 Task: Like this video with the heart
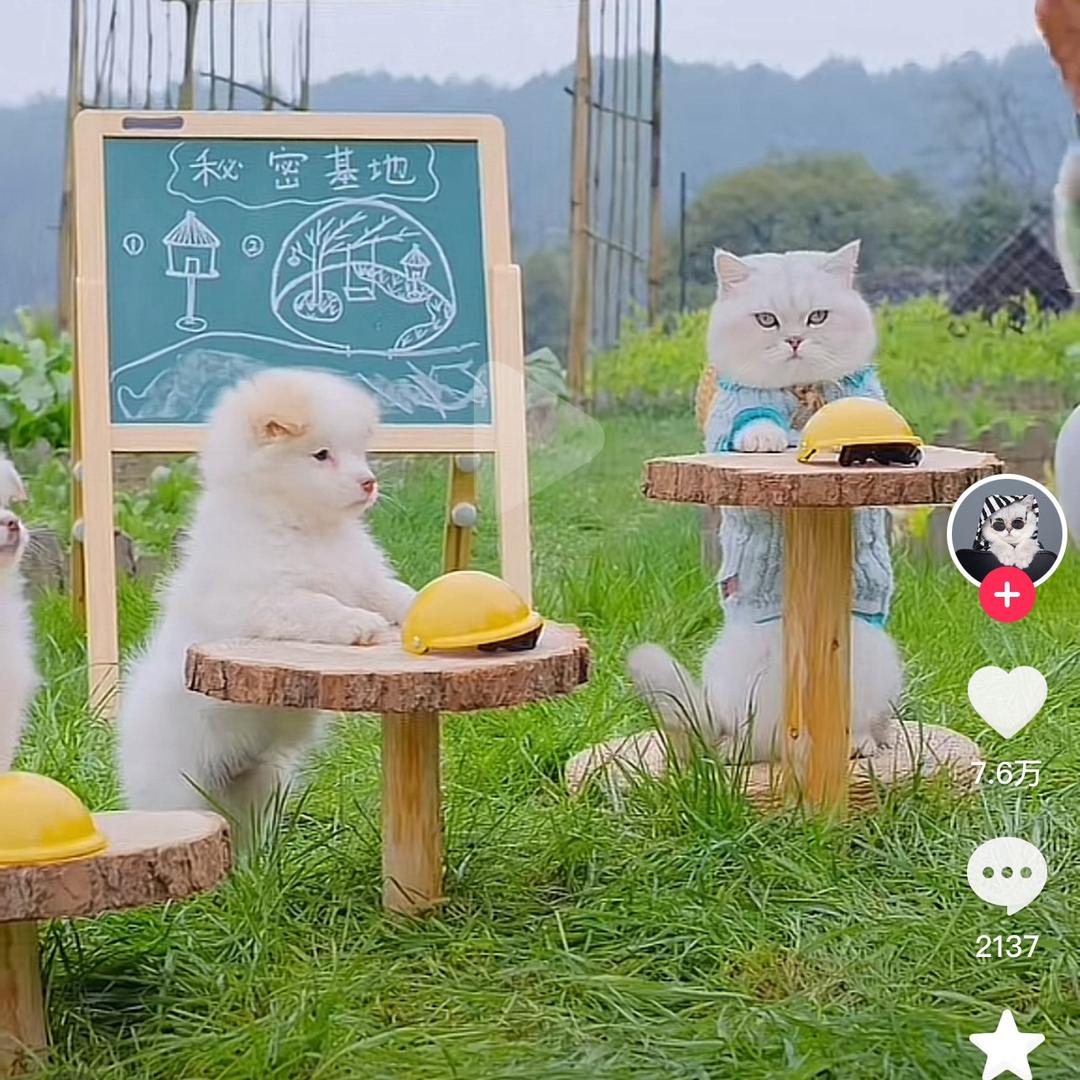1006,700
